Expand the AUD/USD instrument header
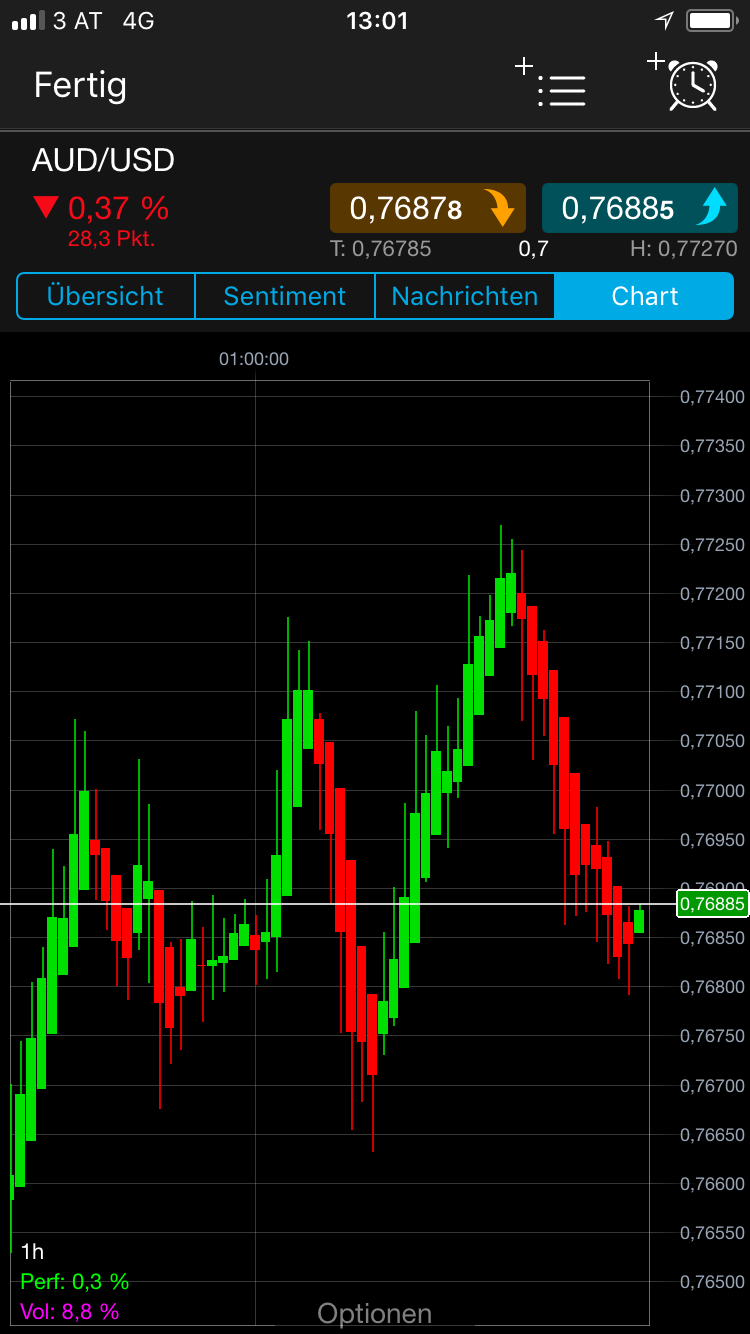The height and width of the screenshot is (1334, 750). [x=103, y=159]
